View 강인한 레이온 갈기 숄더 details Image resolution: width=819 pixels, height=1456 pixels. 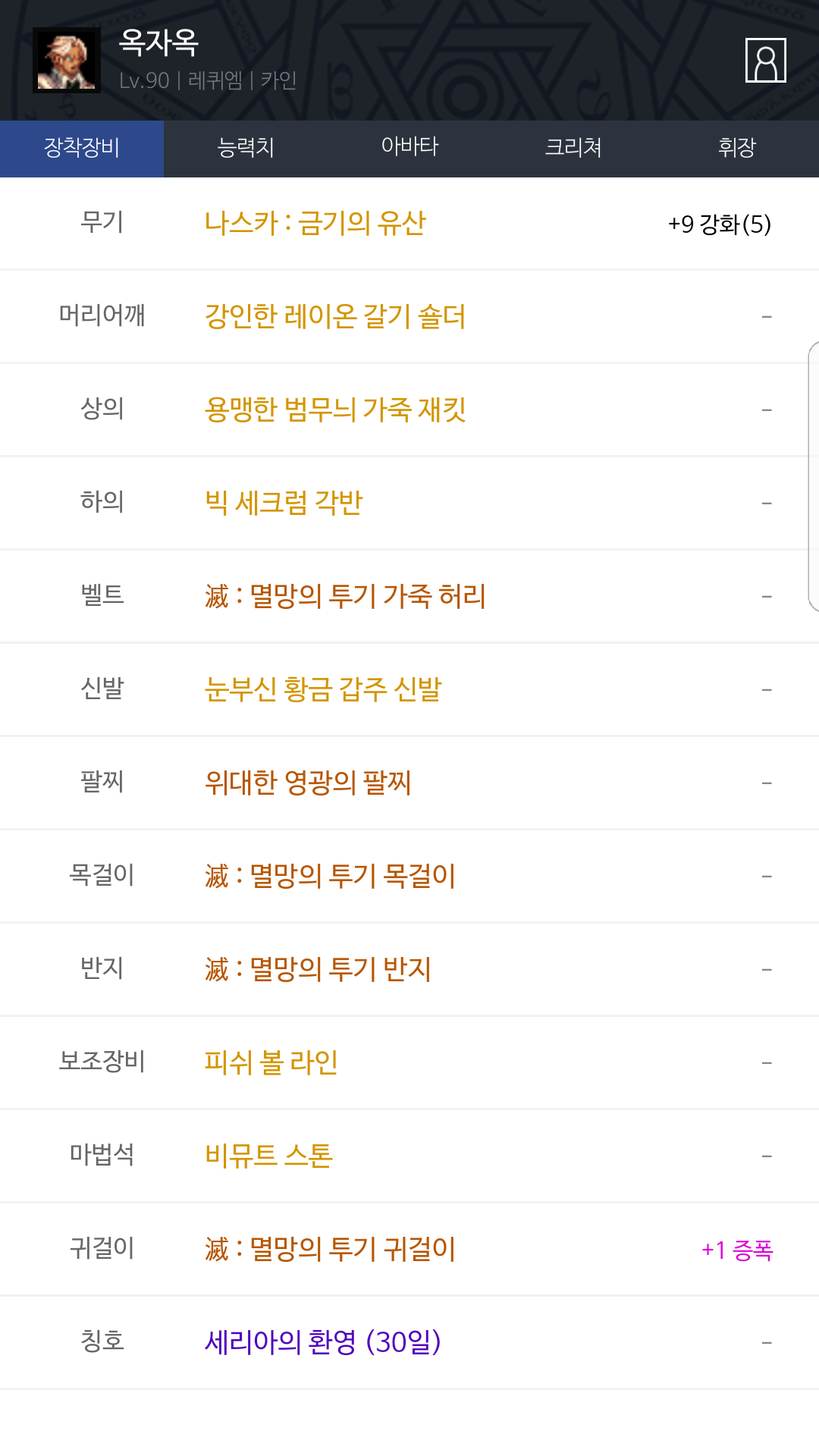click(409, 316)
